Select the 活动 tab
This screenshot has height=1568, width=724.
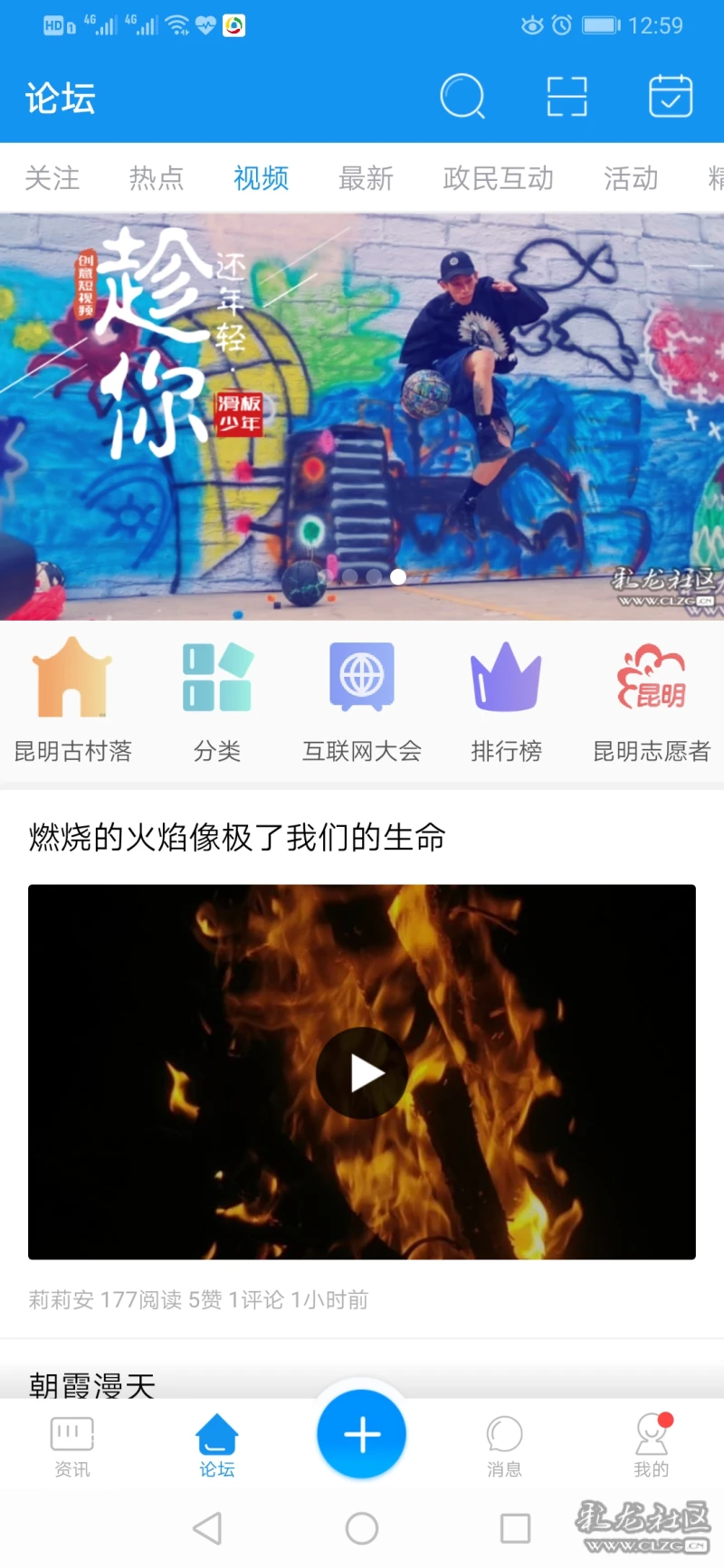(x=631, y=178)
